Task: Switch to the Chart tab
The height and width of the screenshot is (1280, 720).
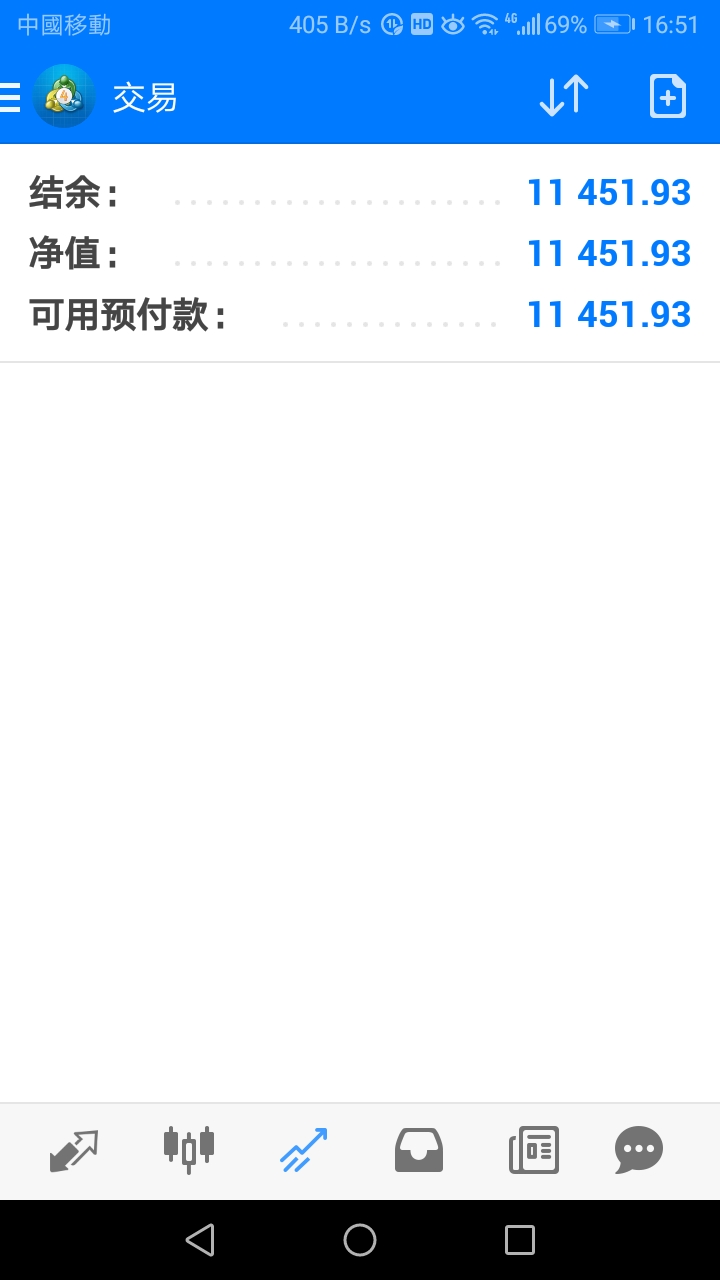Action: 189,1150
